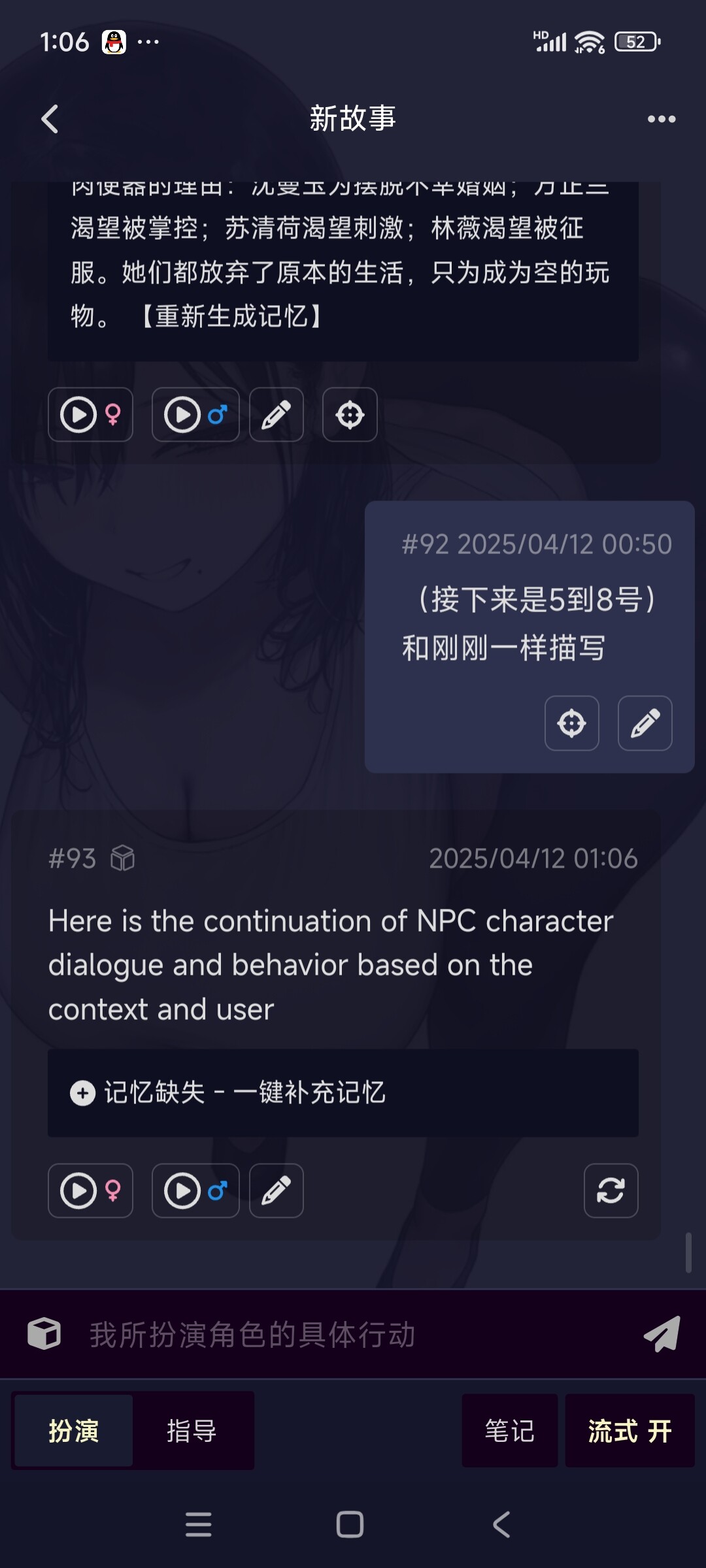Tap 【重新生成记忆】 to regenerate memory
Screen dimensions: 706x1568
click(x=232, y=316)
